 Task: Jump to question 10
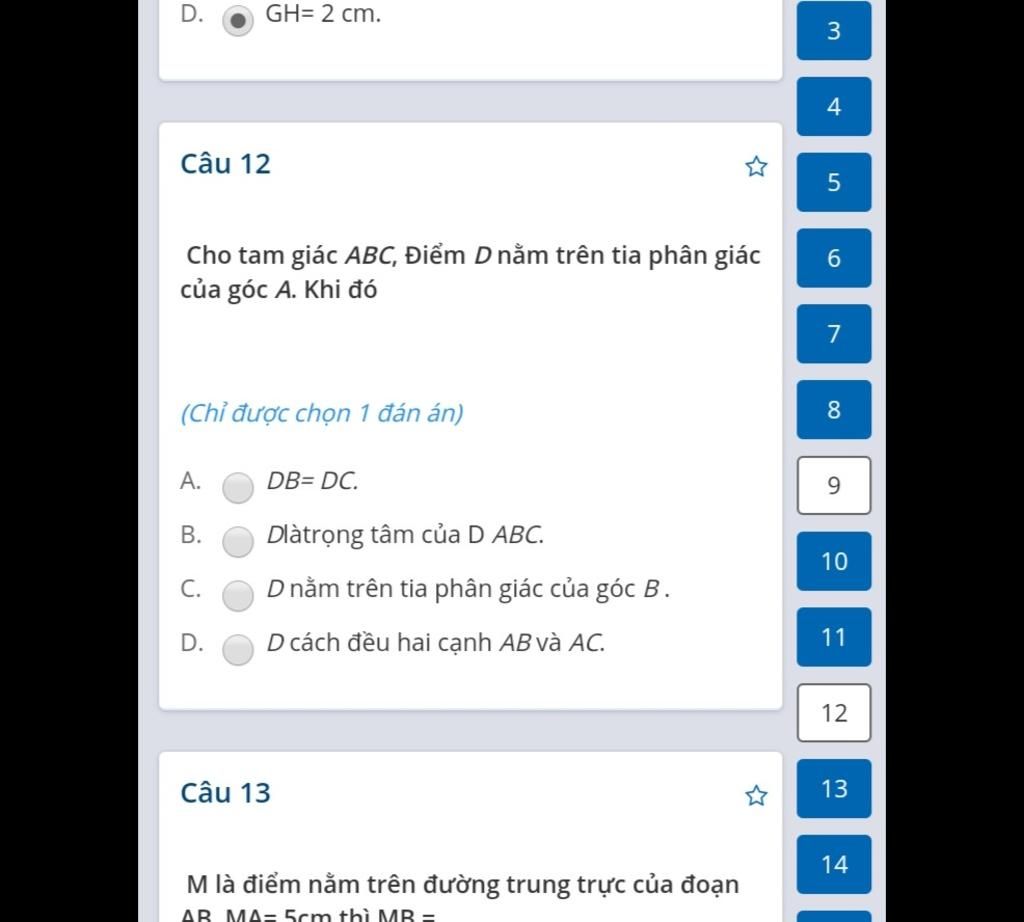pos(834,561)
